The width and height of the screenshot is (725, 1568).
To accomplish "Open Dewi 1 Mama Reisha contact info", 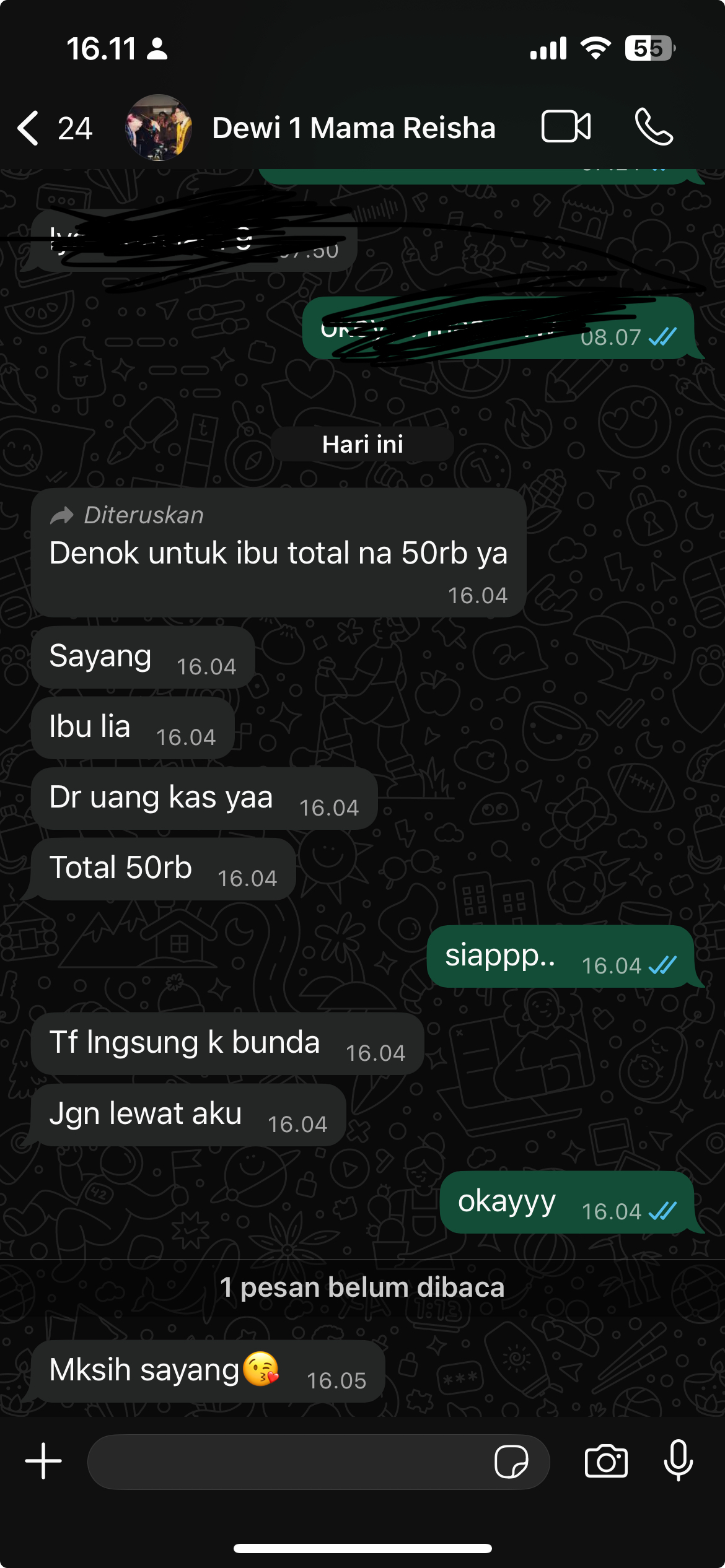I will pyautogui.click(x=353, y=128).
